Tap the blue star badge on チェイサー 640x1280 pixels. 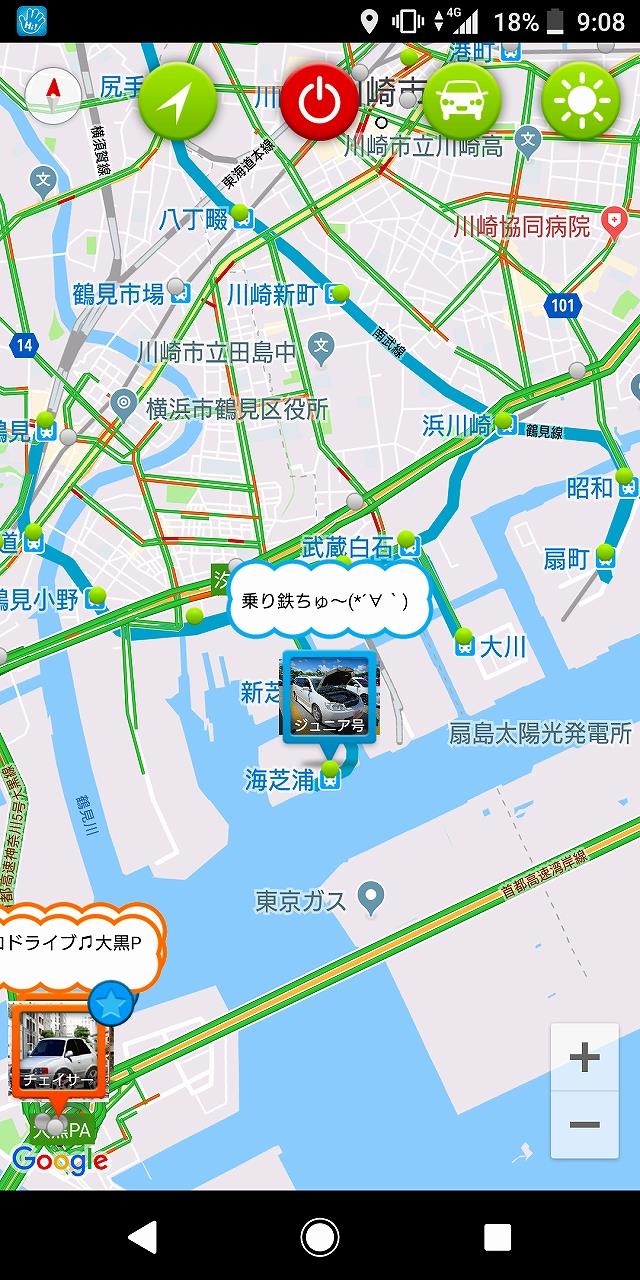[x=111, y=1004]
